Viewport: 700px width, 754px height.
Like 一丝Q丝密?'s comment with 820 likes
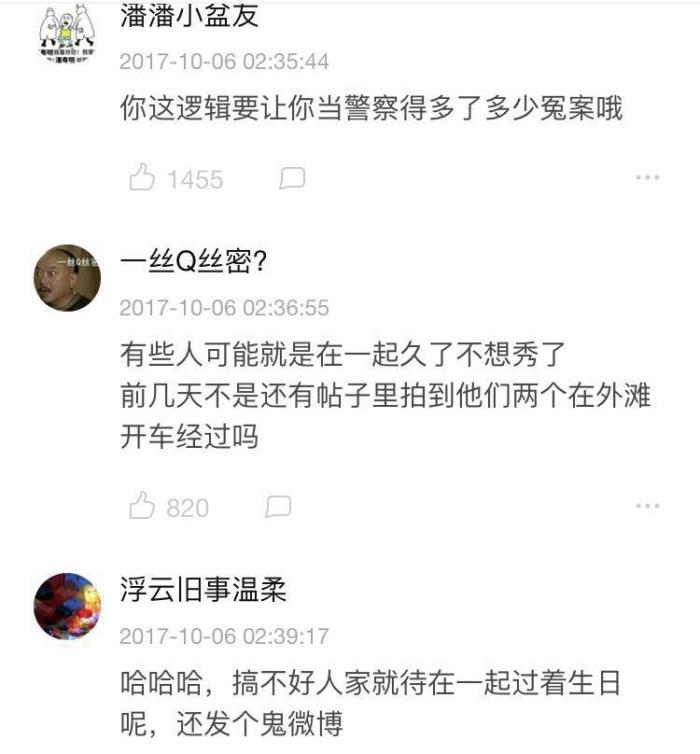pos(143,507)
